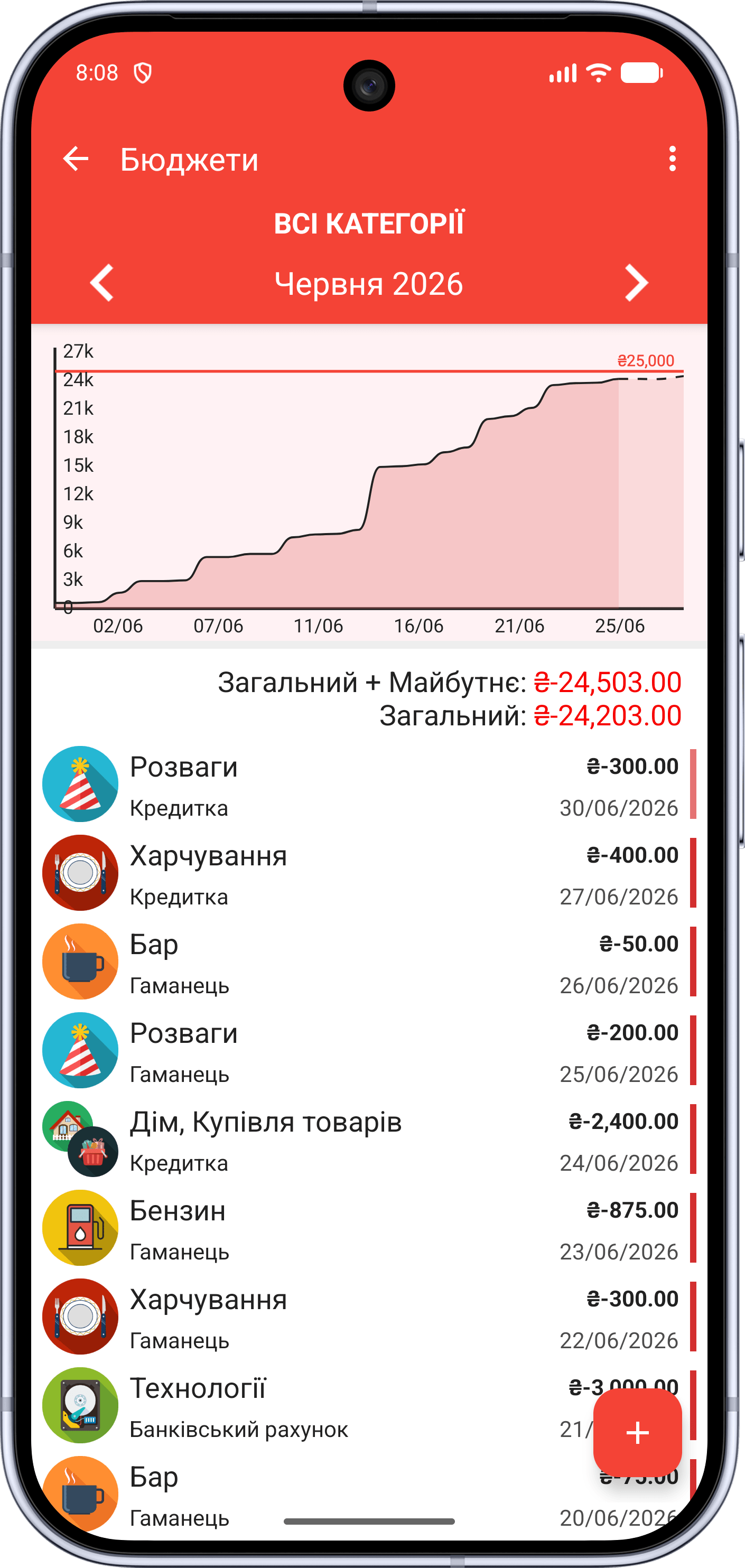
Task: Open the three-dot overflow menu
Action: [x=672, y=160]
